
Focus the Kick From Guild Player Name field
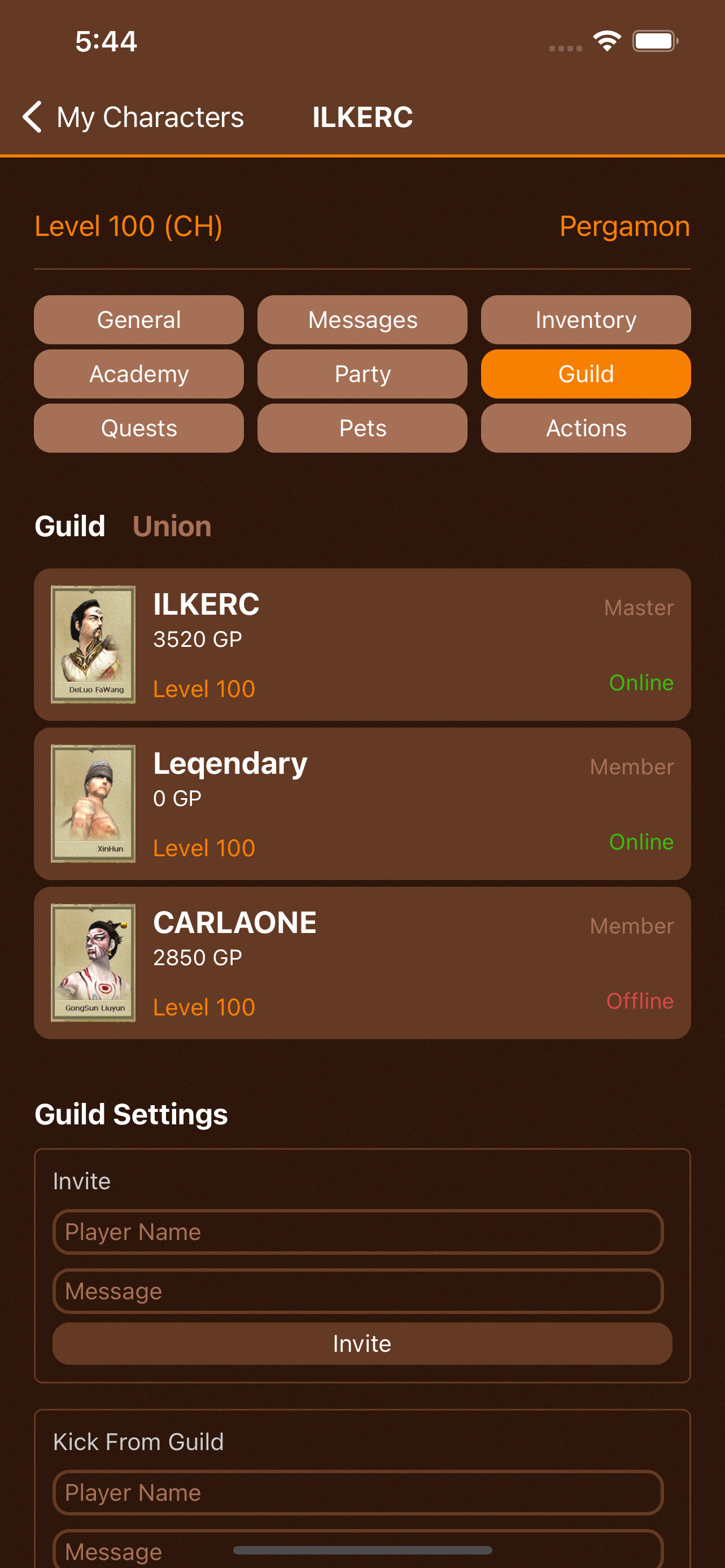tap(358, 1492)
